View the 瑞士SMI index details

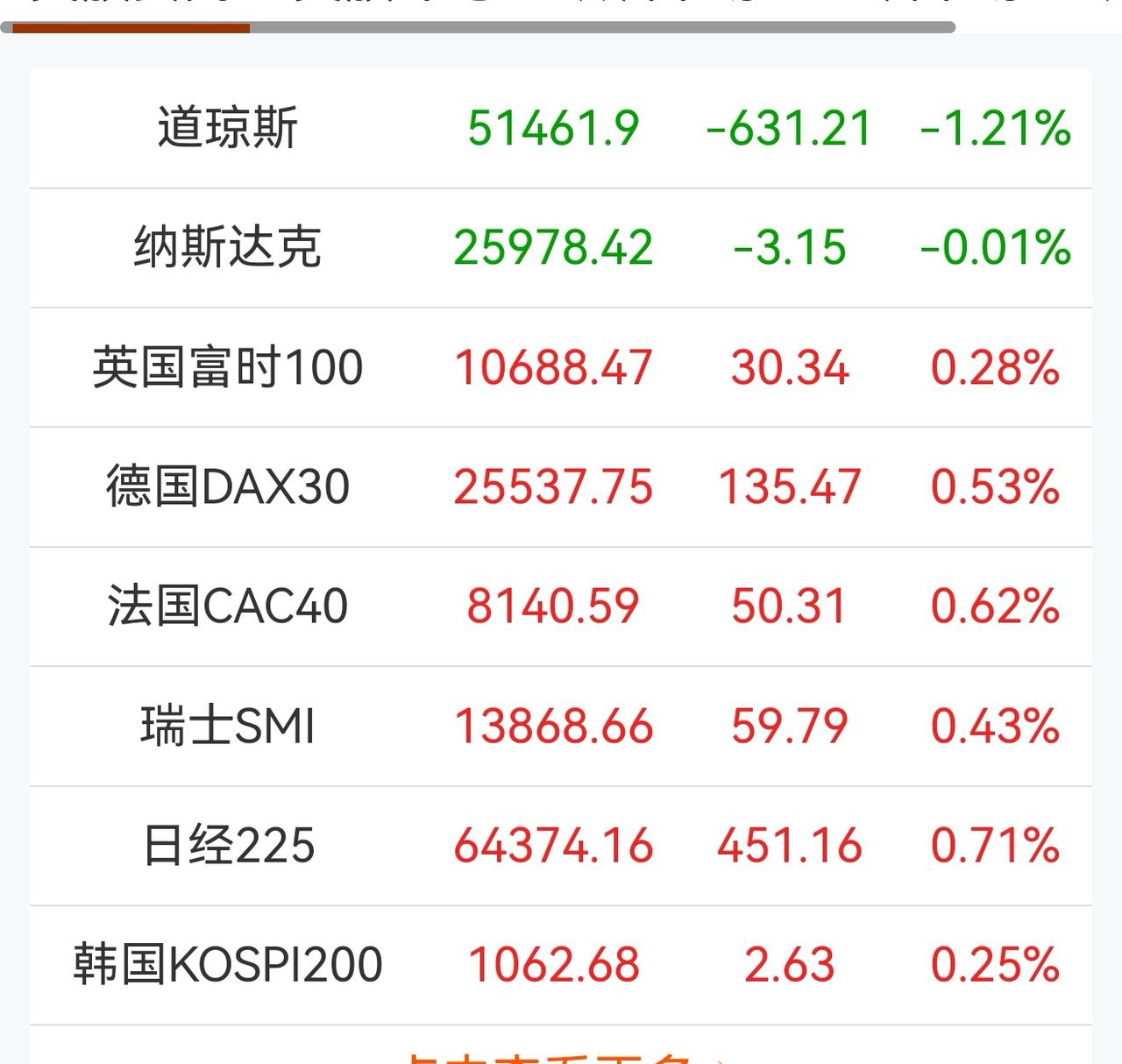pos(561,727)
